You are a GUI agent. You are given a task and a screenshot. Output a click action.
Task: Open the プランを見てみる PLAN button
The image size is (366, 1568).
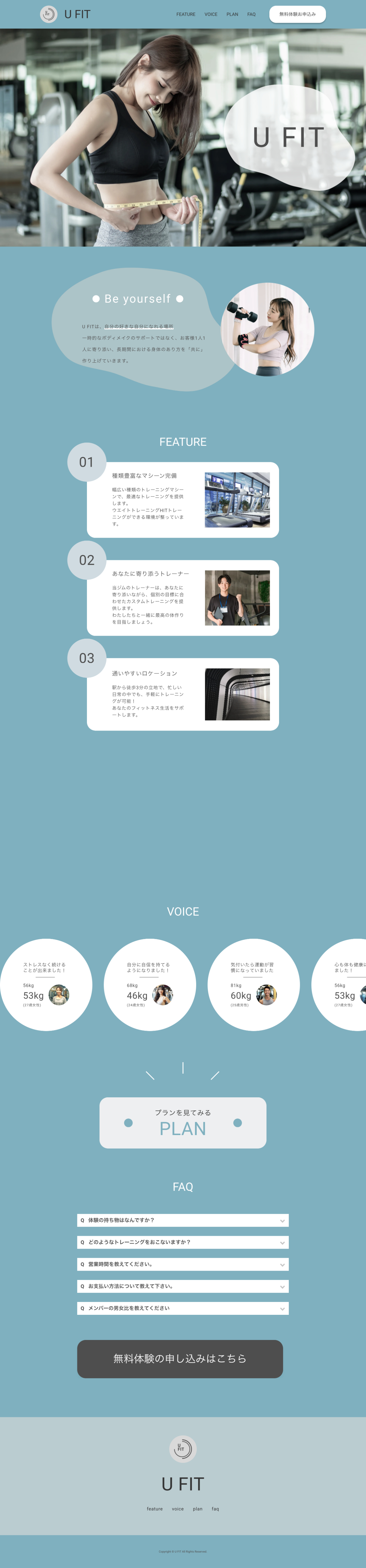coord(183,1123)
